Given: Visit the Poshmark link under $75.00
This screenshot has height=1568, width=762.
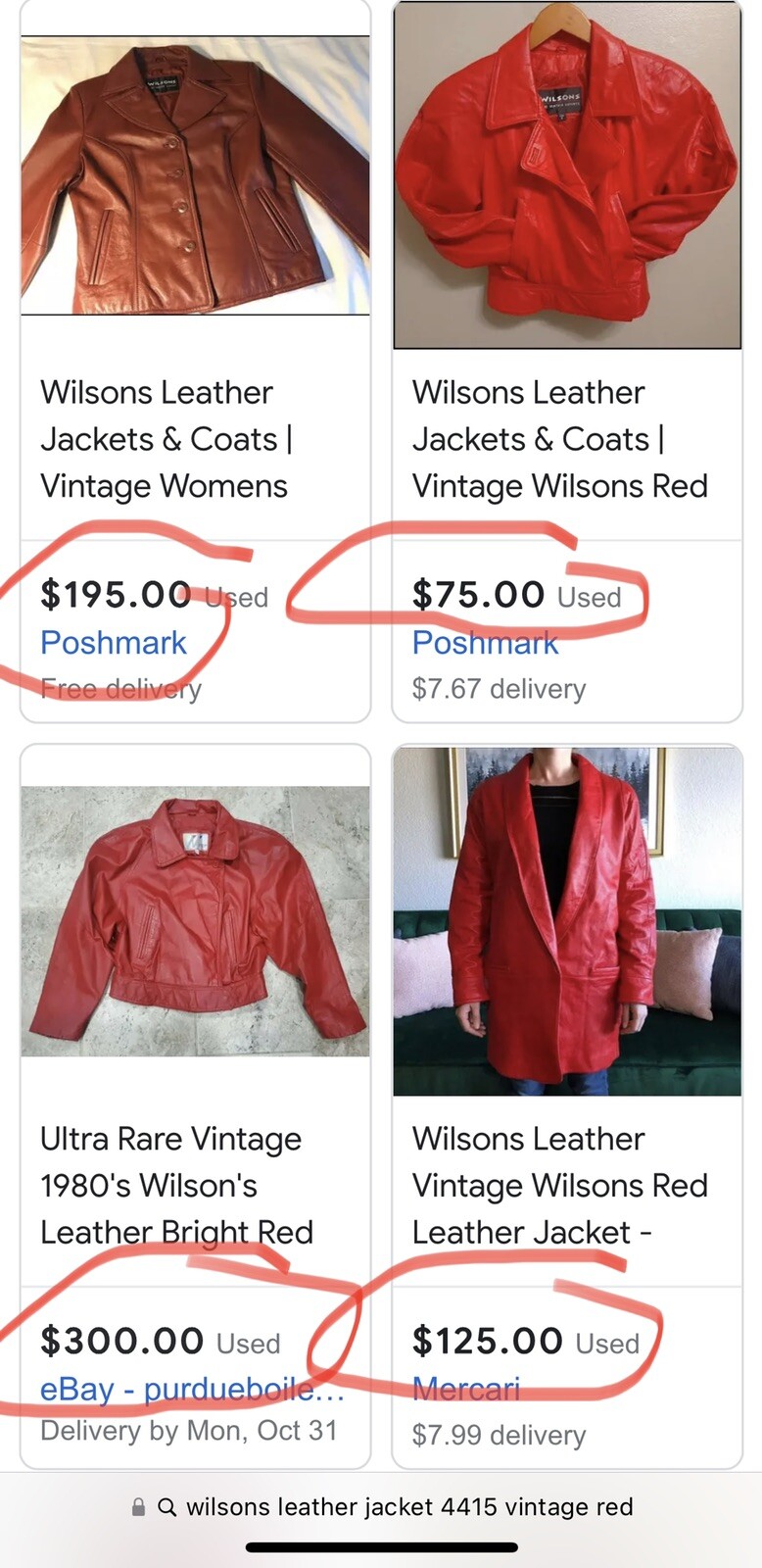Looking at the screenshot, I should pos(485,643).
